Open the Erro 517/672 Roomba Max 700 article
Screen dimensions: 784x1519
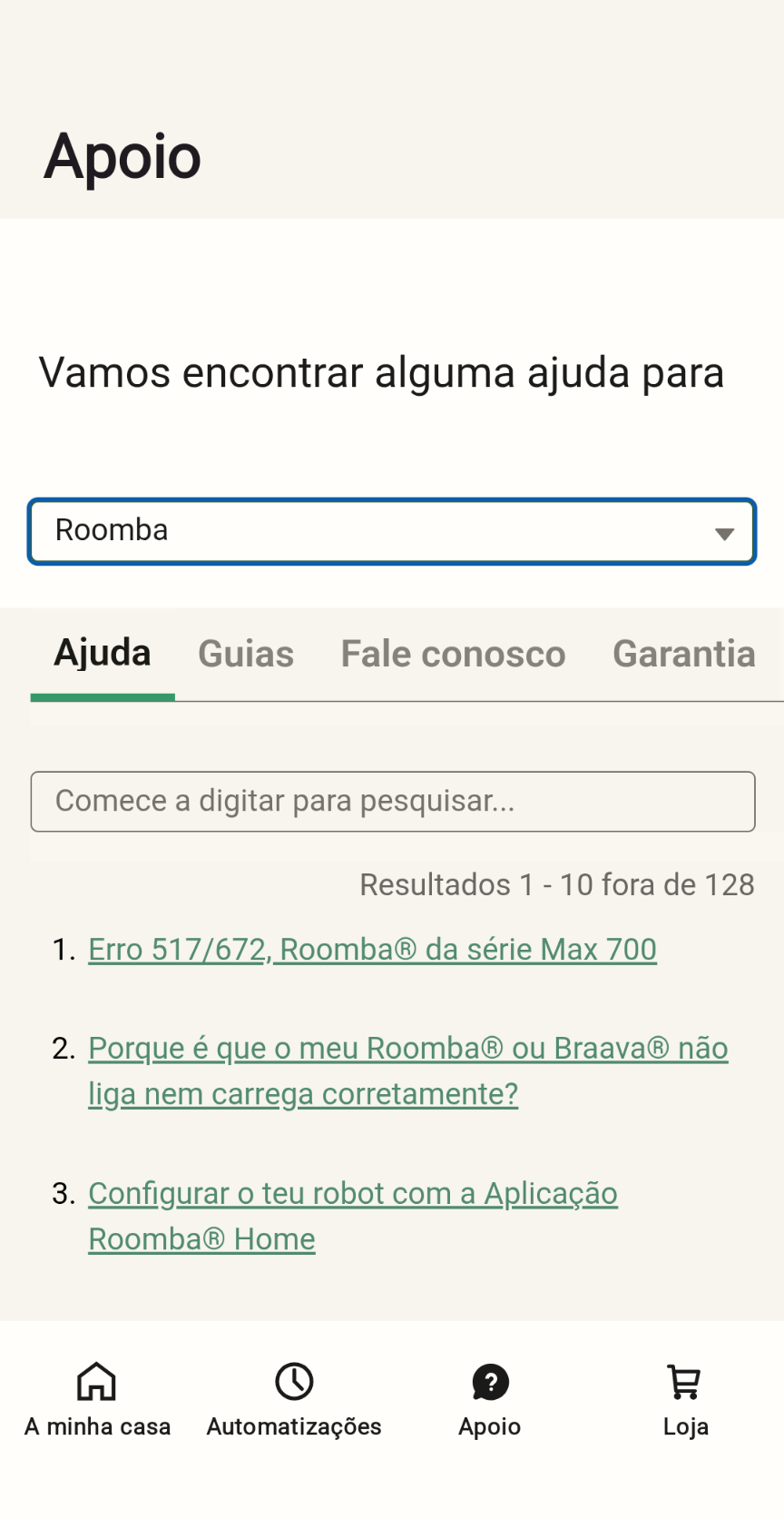372,950
